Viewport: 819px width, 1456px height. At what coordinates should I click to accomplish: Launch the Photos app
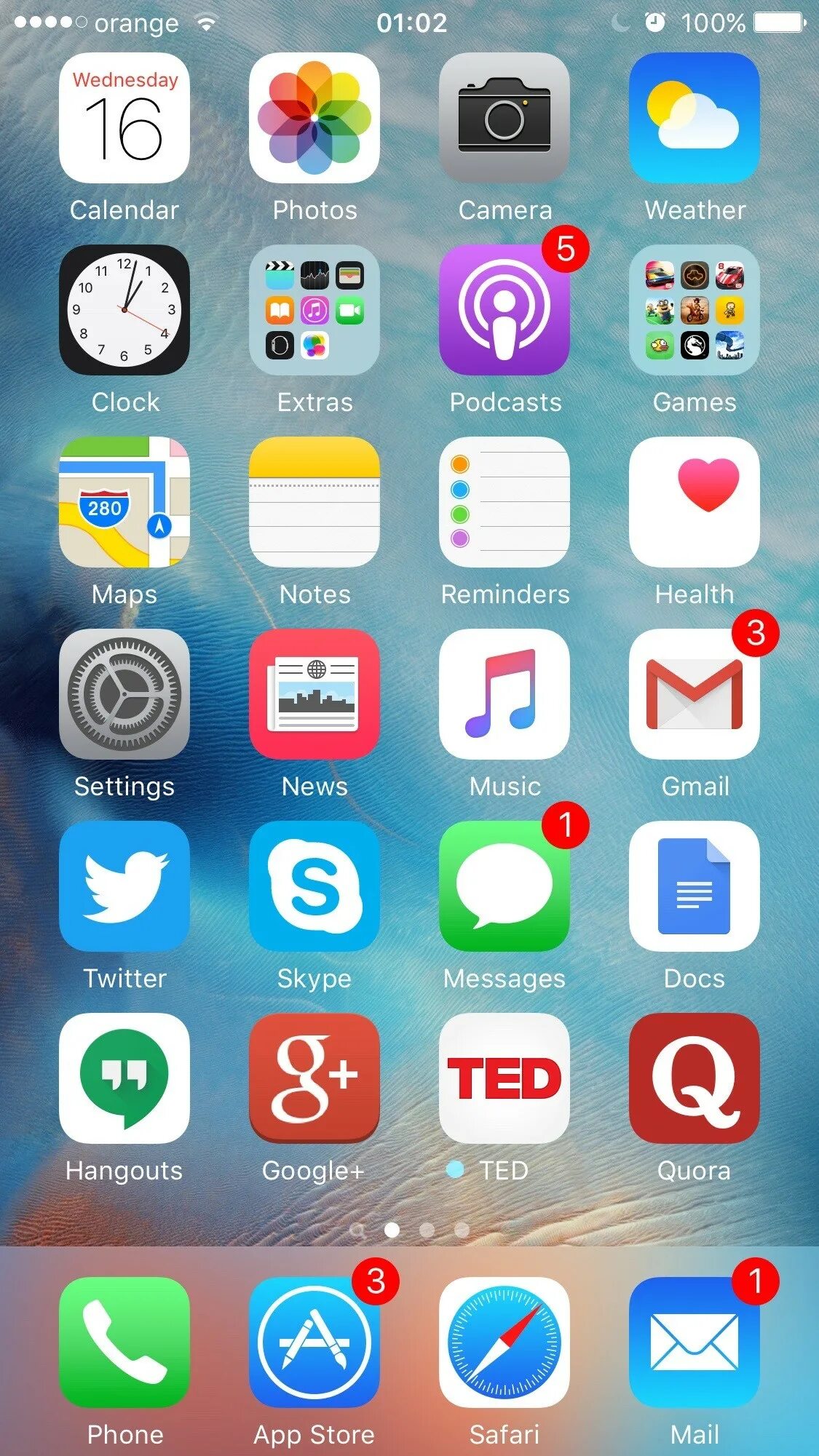[x=314, y=118]
